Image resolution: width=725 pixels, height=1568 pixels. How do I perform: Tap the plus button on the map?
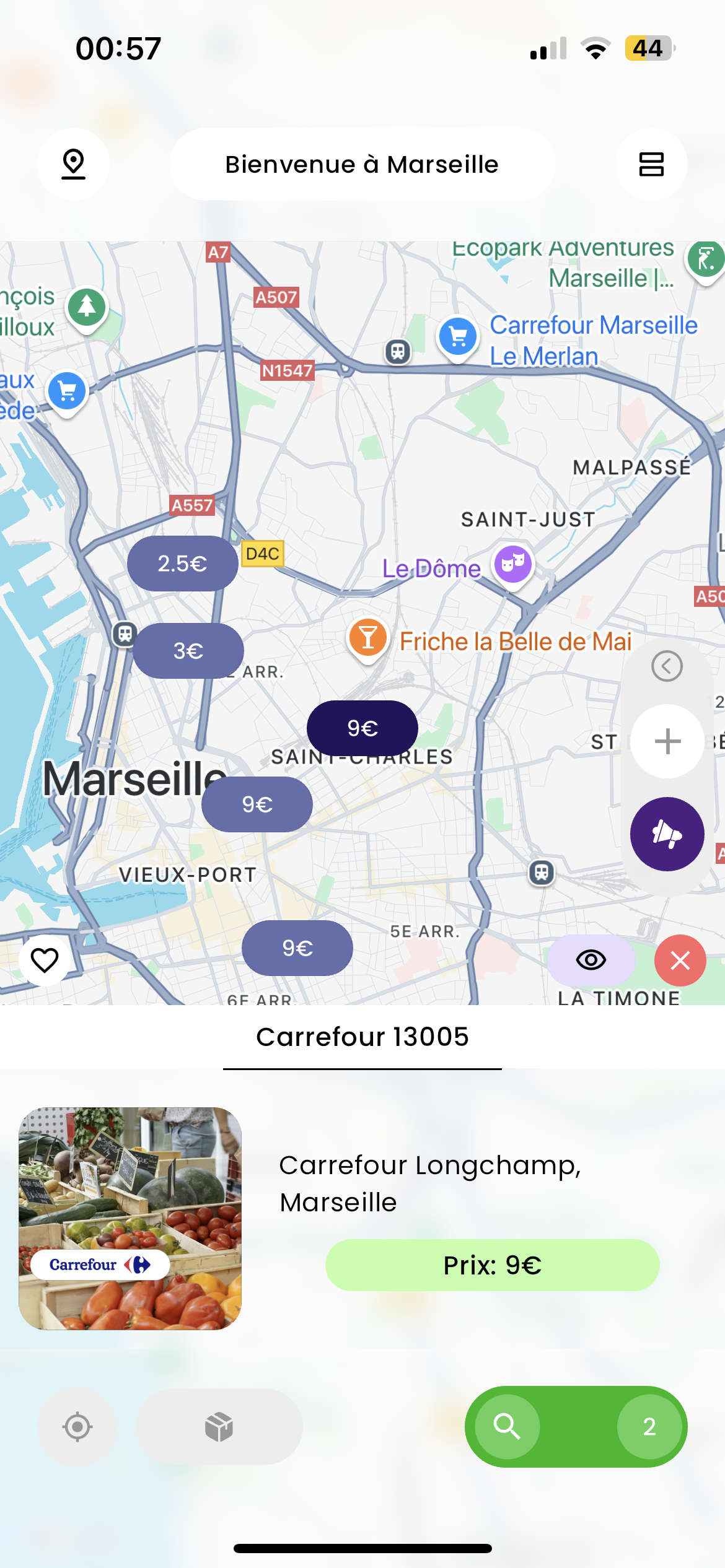(x=667, y=741)
